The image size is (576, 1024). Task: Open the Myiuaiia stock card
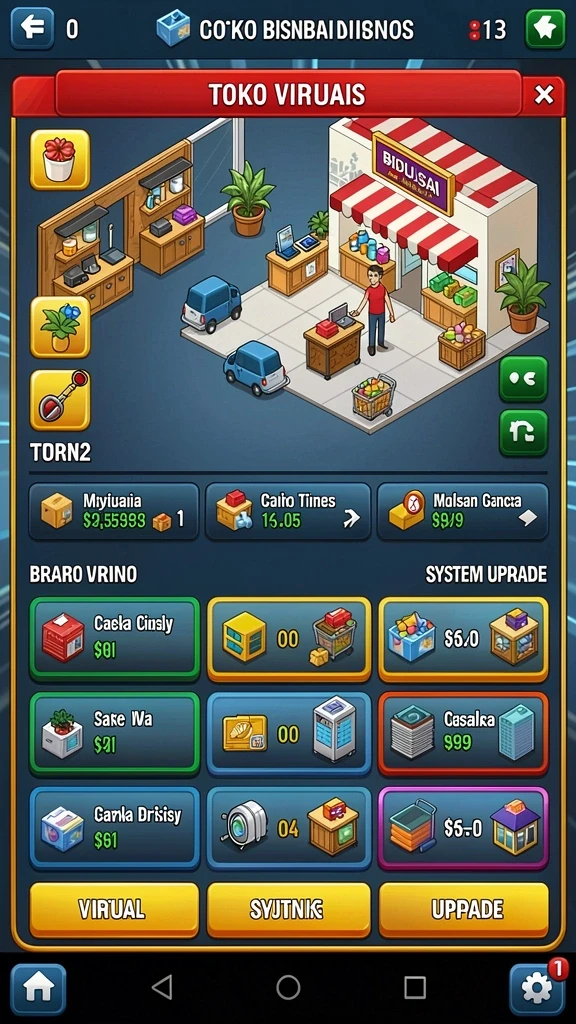114,511
